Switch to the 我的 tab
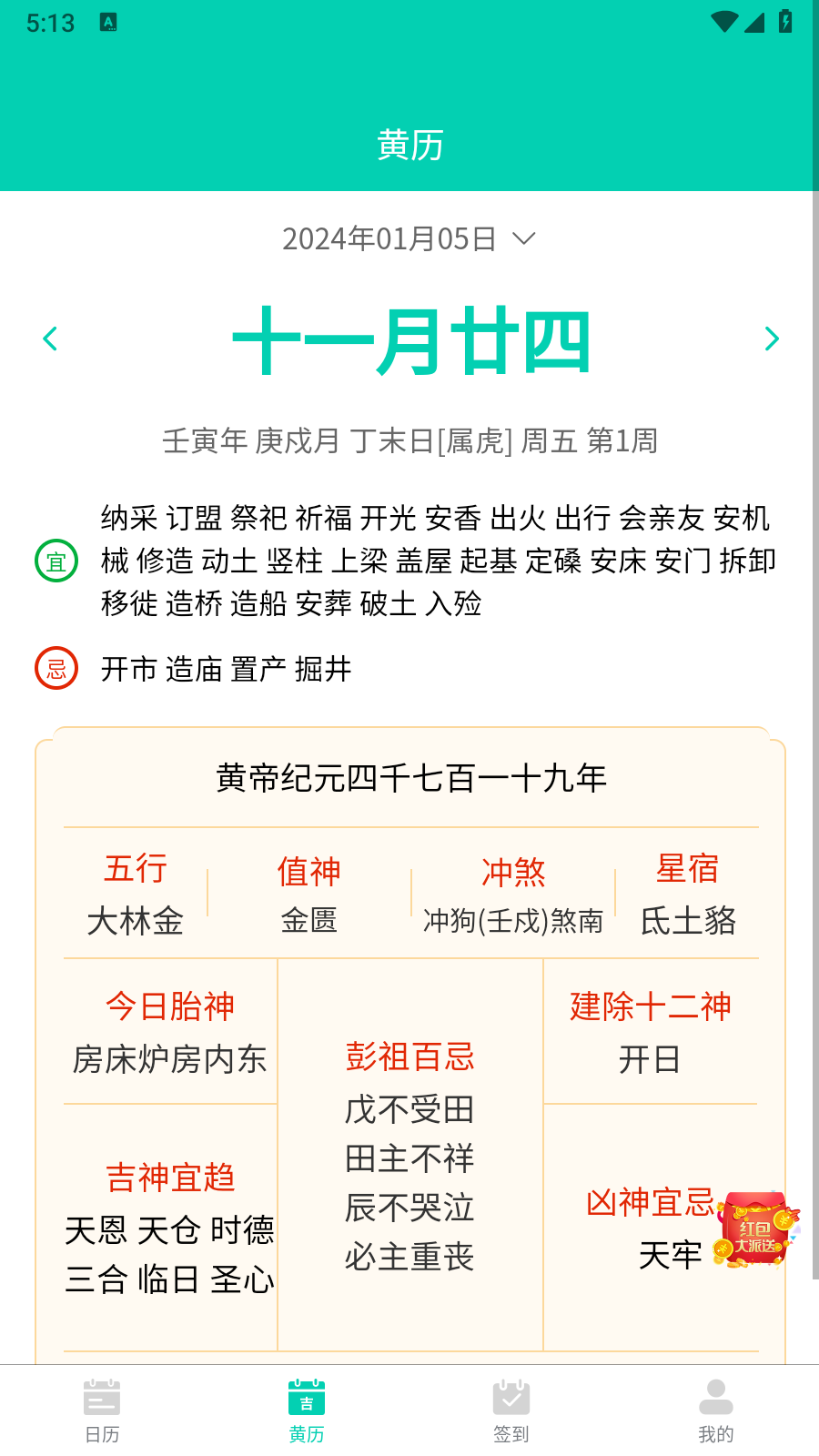The image size is (819, 1456). (x=716, y=1410)
